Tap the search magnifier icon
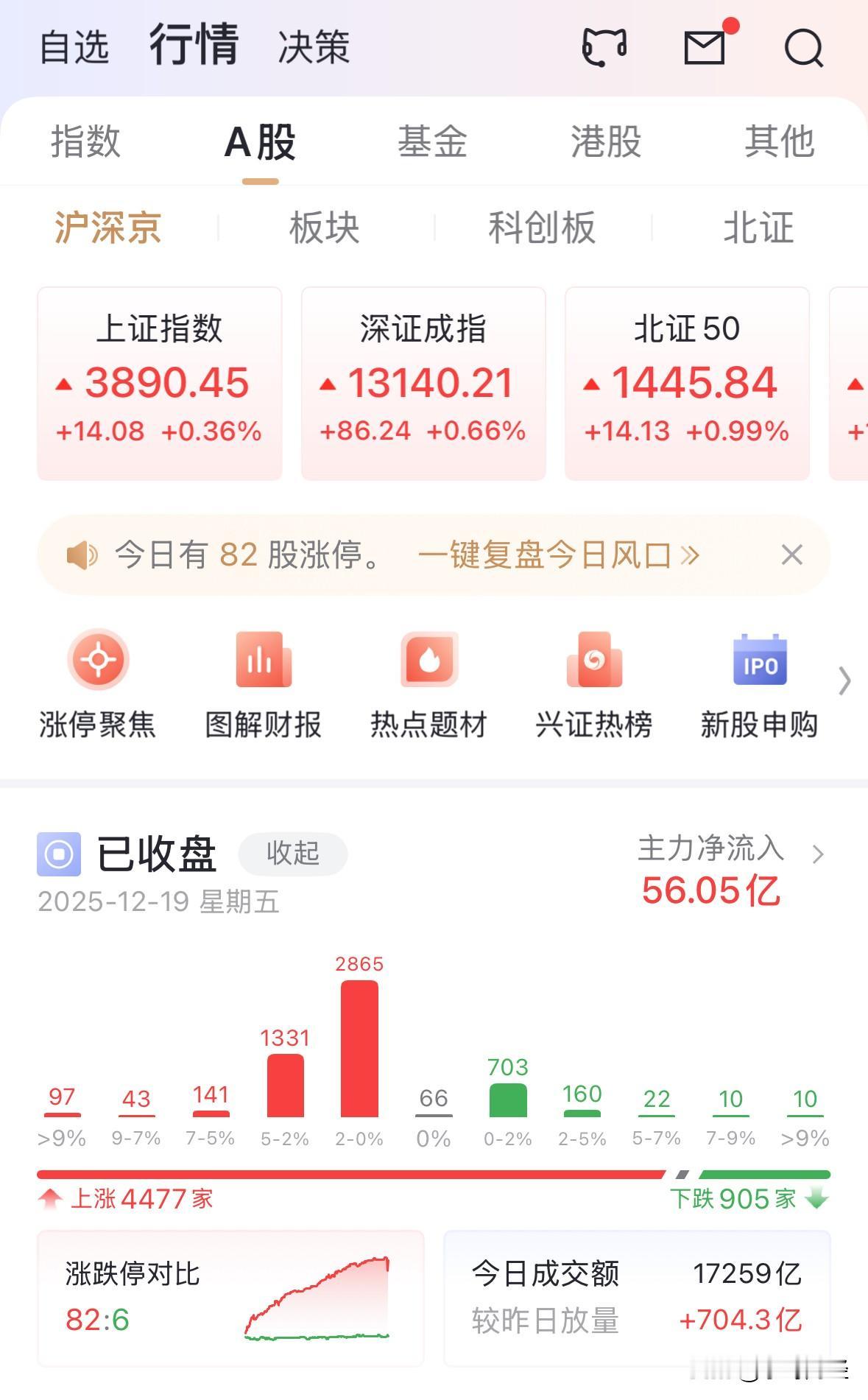868x1400 pixels. [804, 48]
